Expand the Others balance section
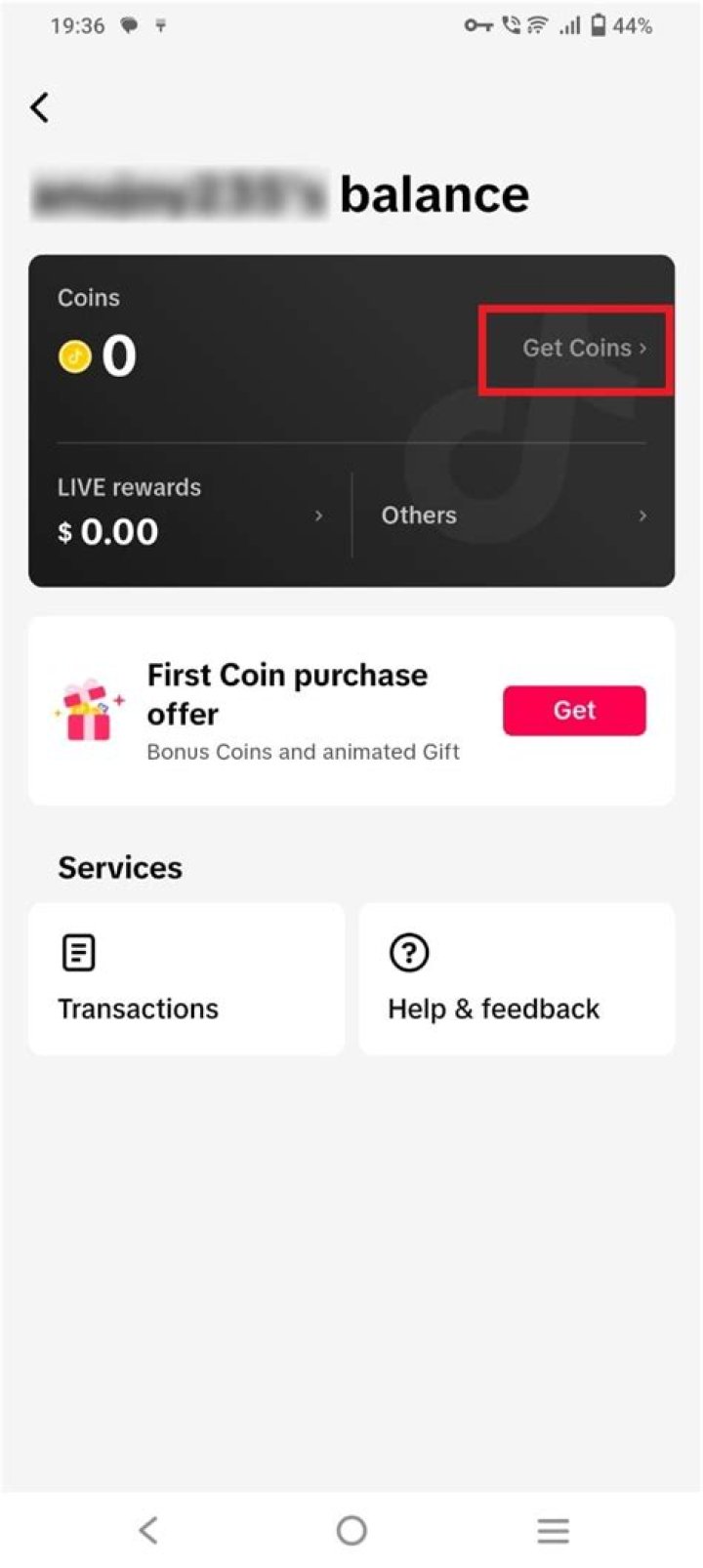Image resolution: width=703 pixels, height=1568 pixels. [x=642, y=516]
